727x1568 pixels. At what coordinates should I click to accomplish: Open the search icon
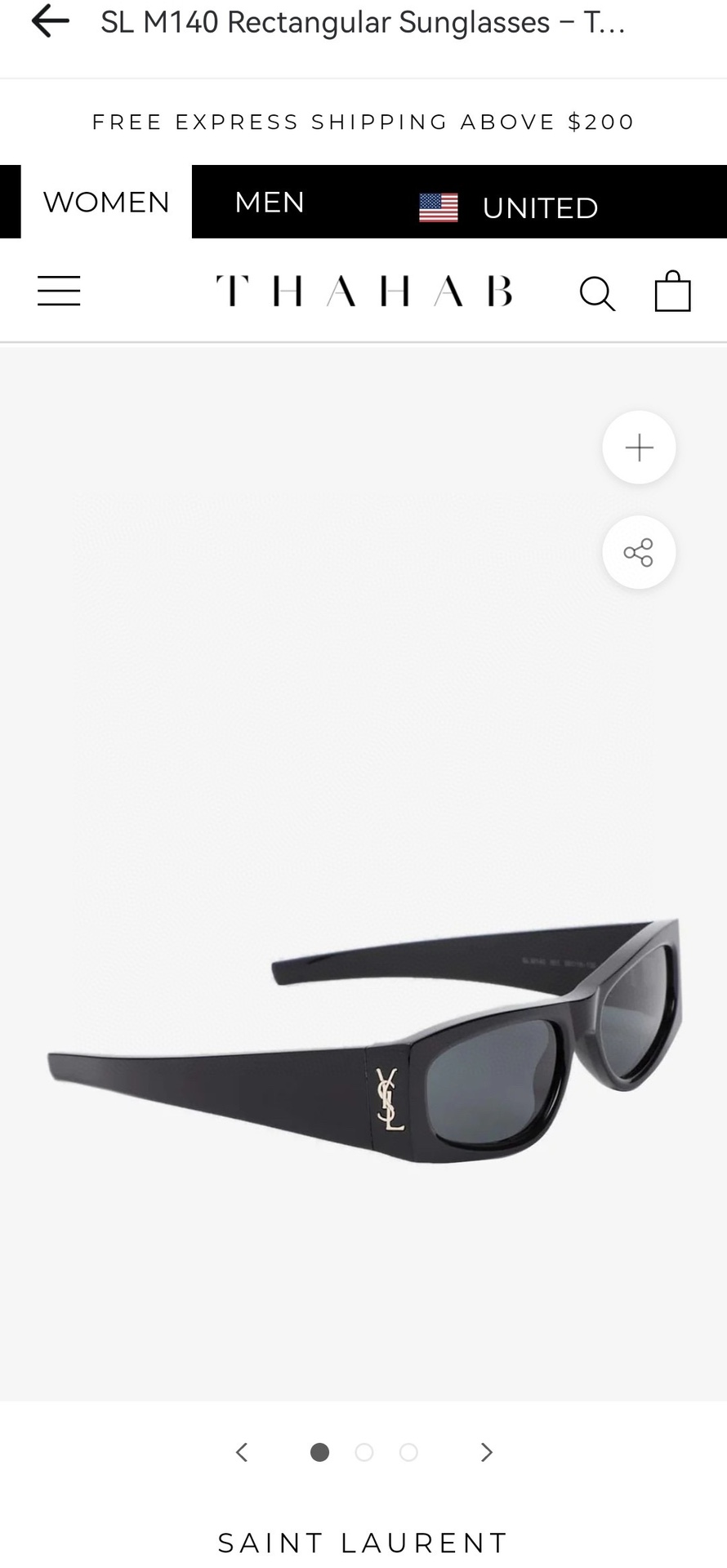click(597, 293)
